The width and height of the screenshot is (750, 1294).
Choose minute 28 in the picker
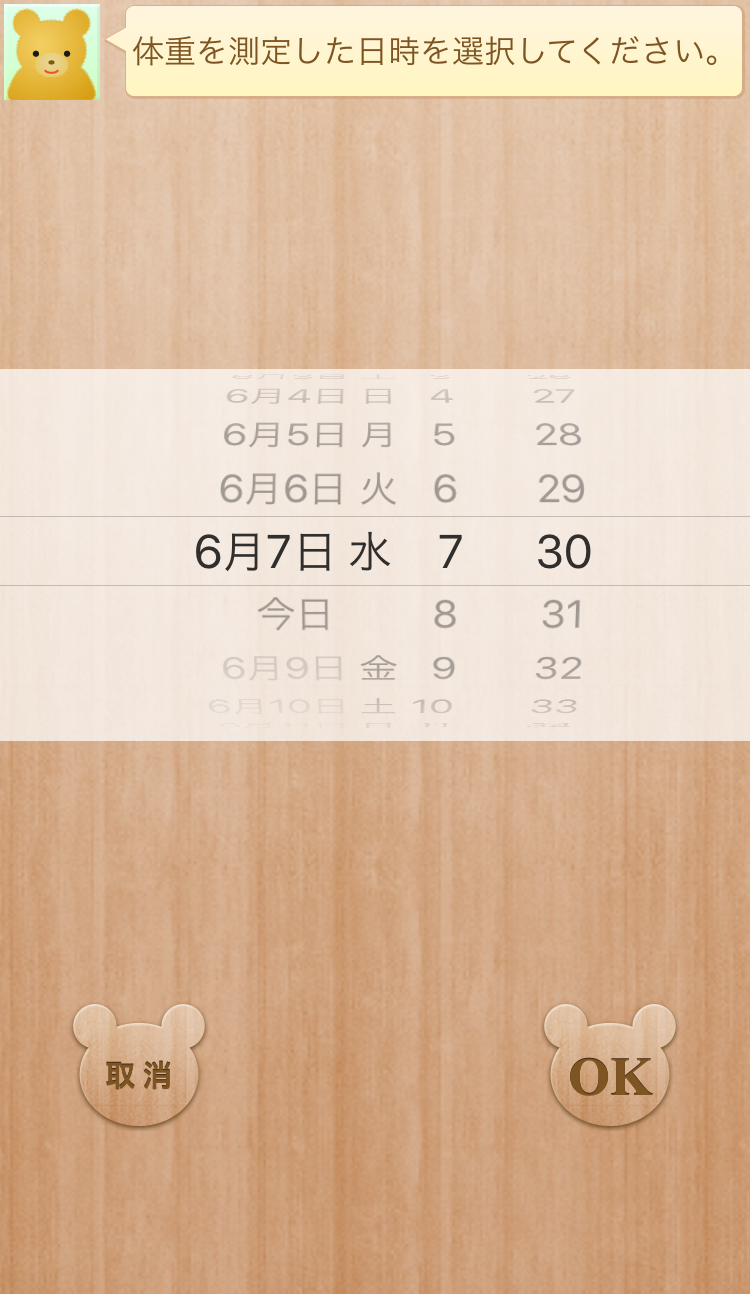(558, 435)
